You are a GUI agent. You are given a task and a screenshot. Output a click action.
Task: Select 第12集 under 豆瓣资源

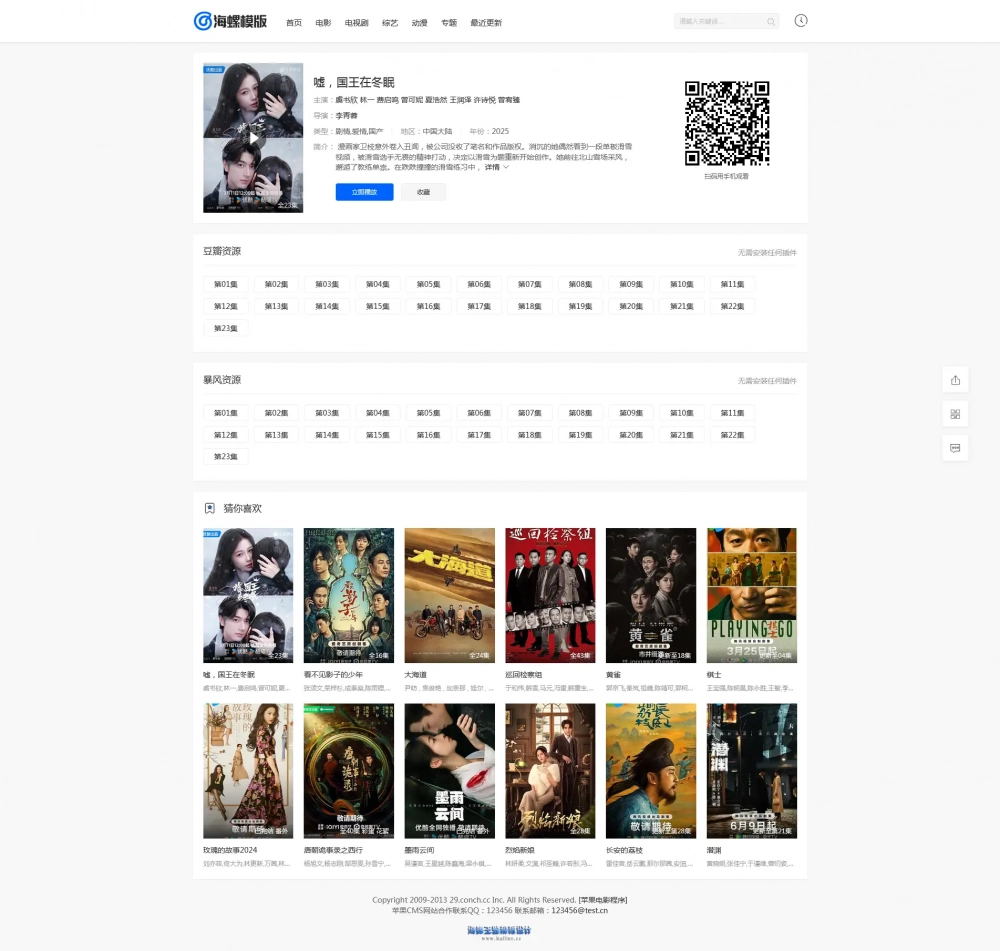(x=226, y=306)
